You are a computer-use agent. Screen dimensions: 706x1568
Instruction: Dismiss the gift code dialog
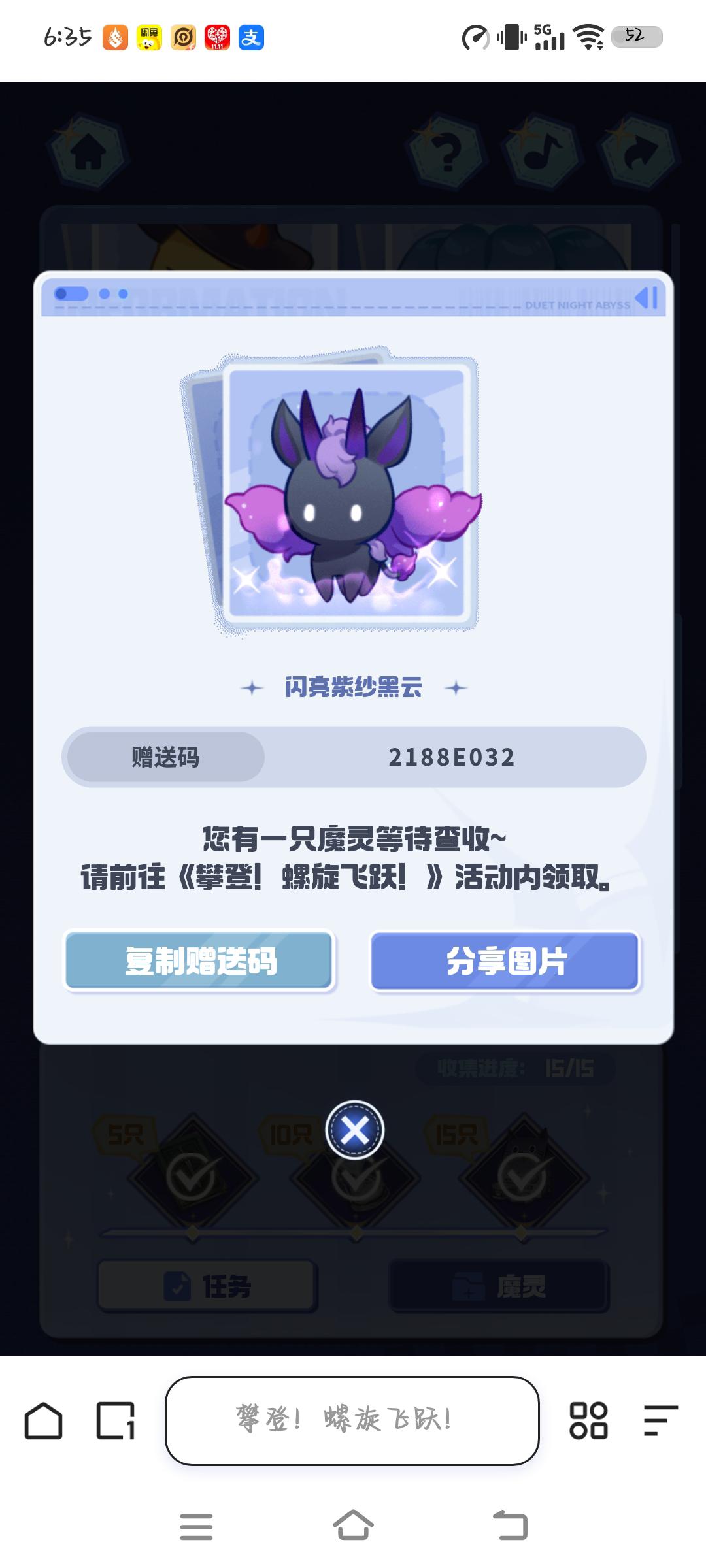click(354, 1130)
